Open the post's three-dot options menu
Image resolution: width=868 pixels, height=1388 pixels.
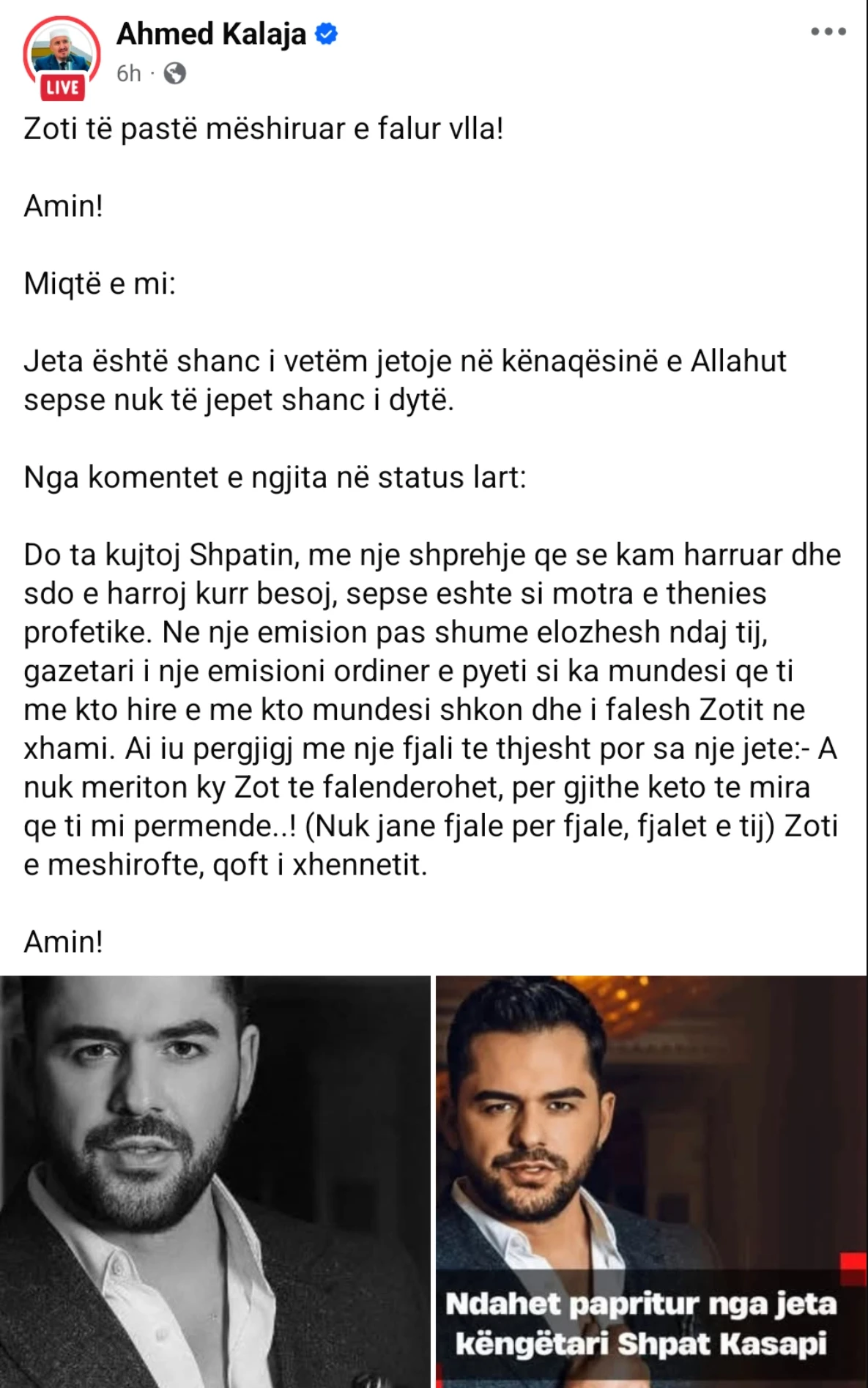(x=828, y=31)
